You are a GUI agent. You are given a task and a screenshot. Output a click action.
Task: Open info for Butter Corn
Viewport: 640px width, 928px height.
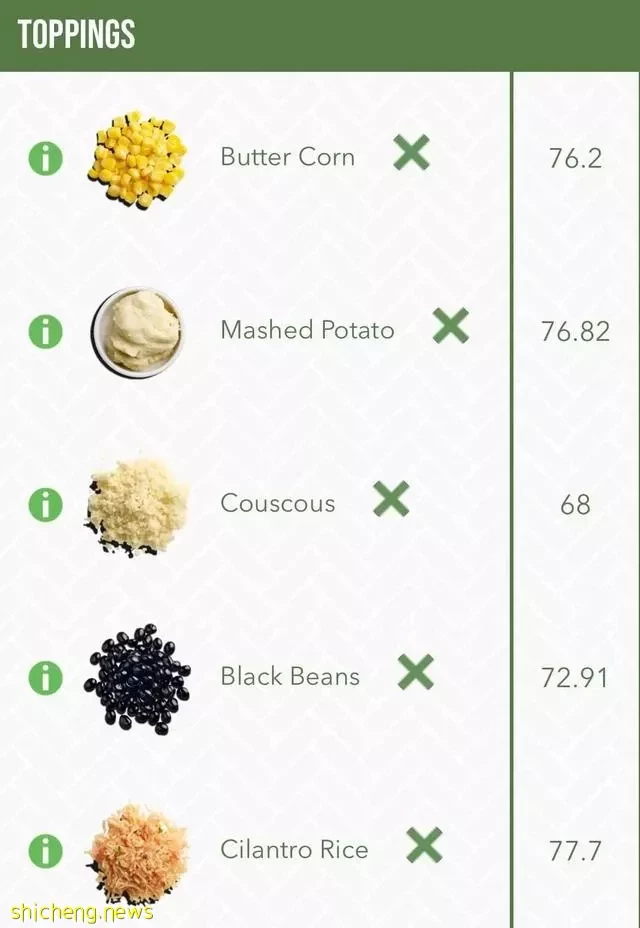(45, 158)
